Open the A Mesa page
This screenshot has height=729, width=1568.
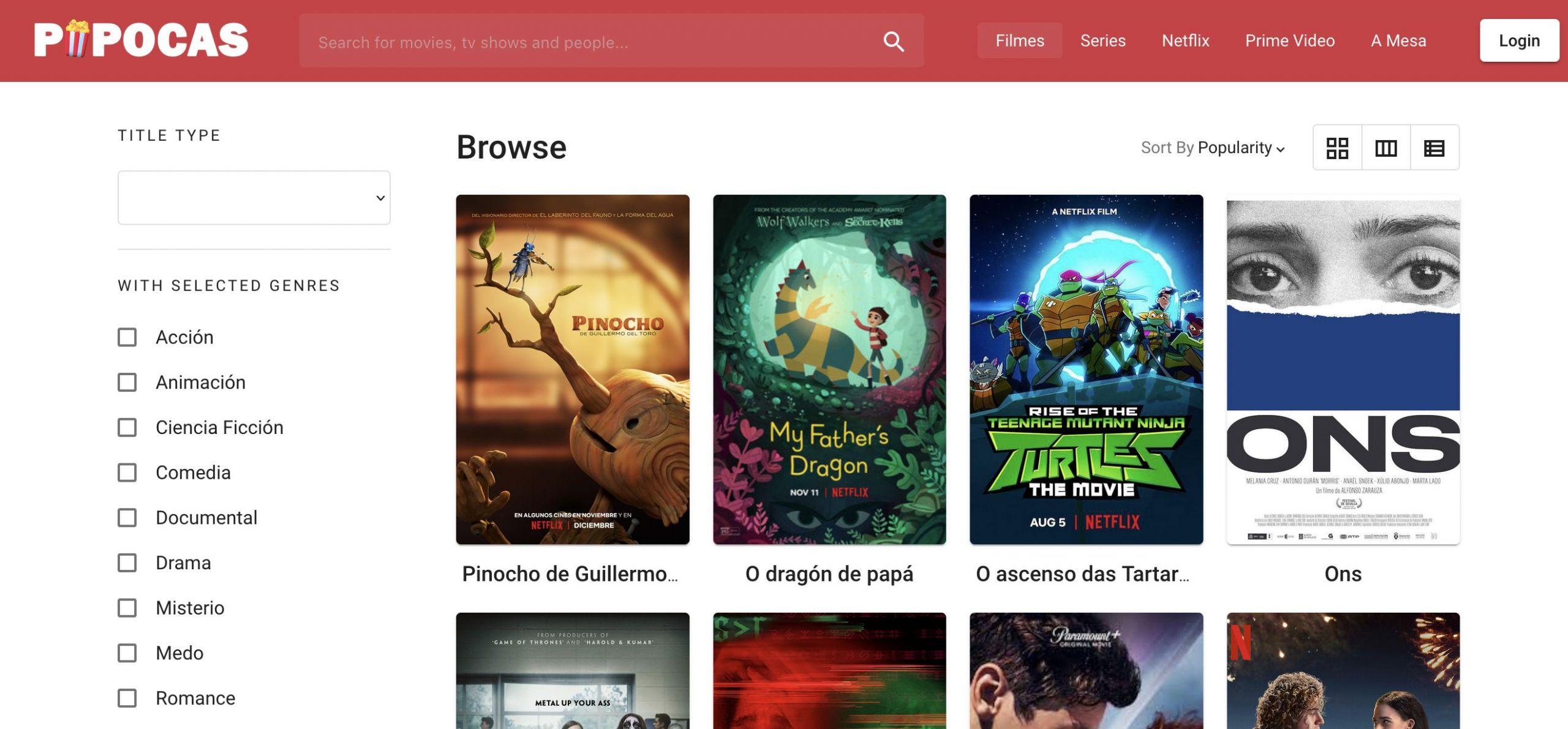coord(1398,40)
